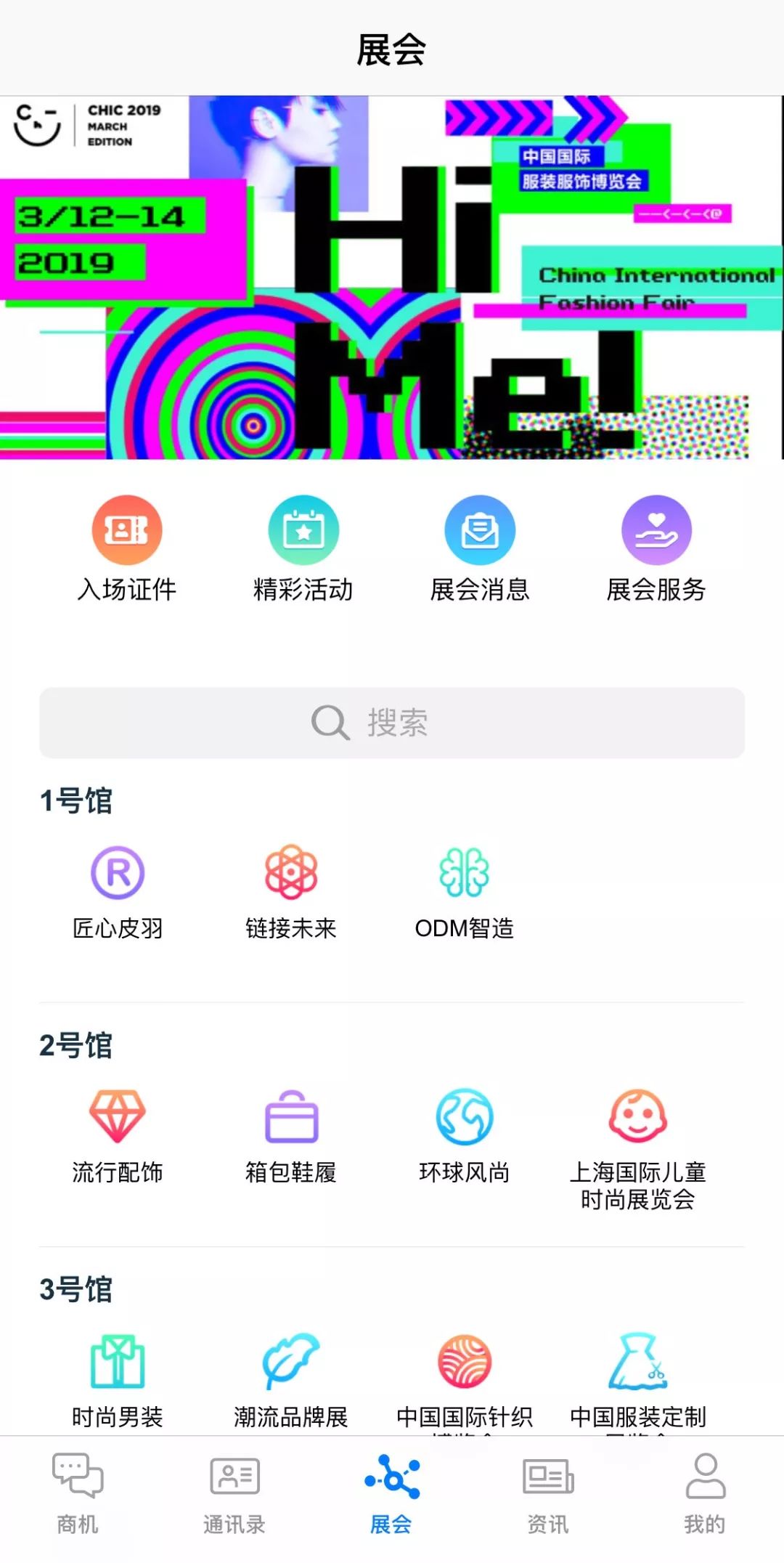
Task: Open the 流行配饰 diamond icon
Action: click(x=118, y=1120)
